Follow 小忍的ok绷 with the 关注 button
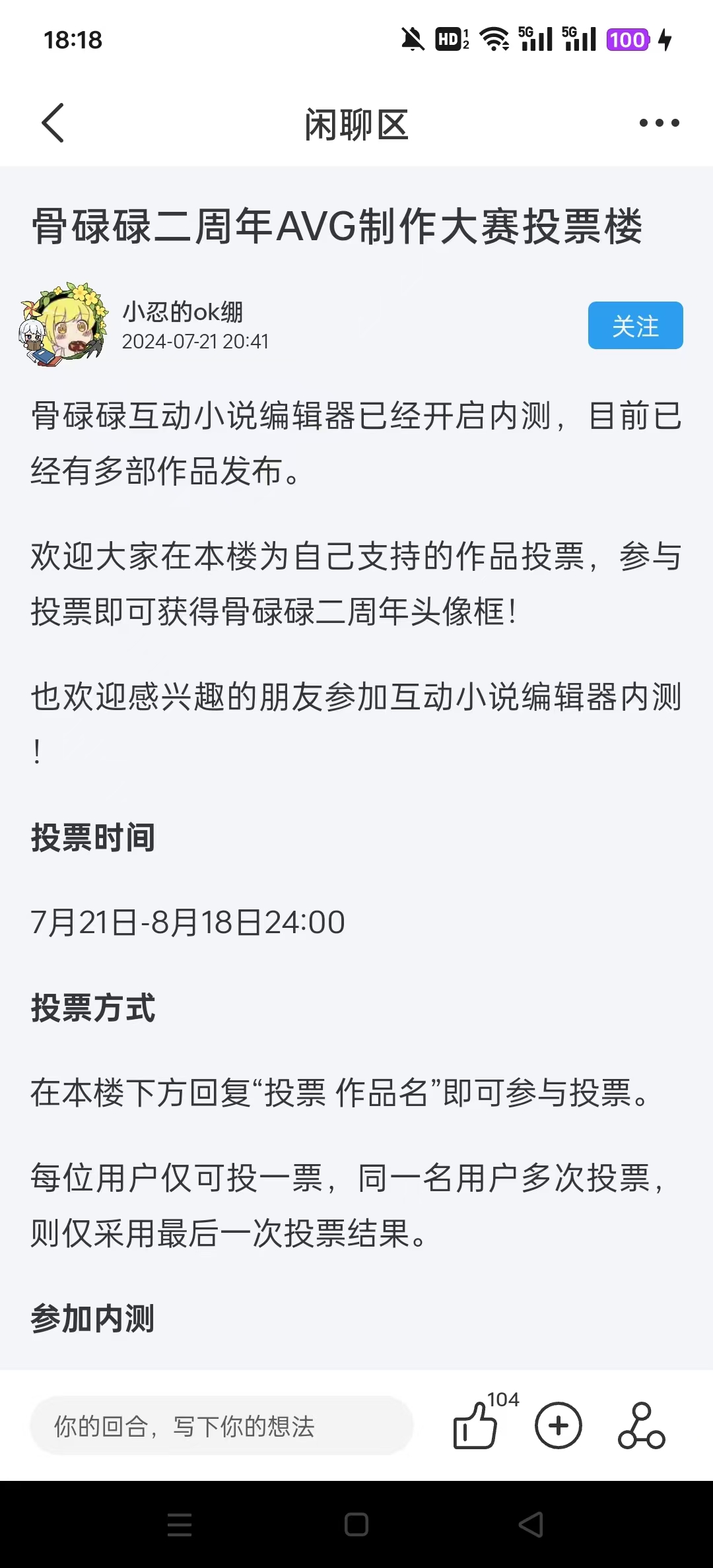 (635, 325)
